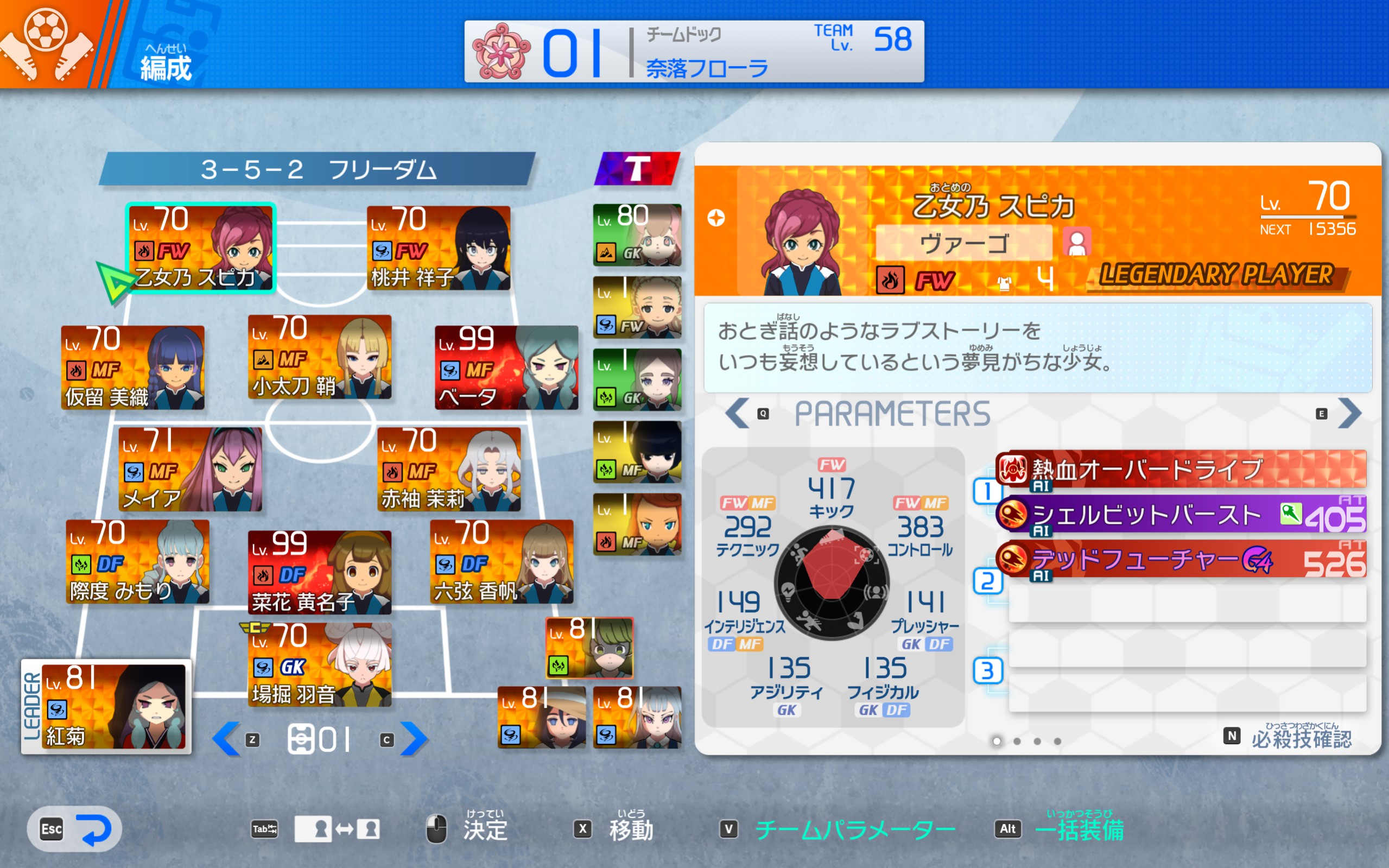Select the Lv. 80 GK bench player
The height and width of the screenshot is (868, 1389).
point(637,236)
